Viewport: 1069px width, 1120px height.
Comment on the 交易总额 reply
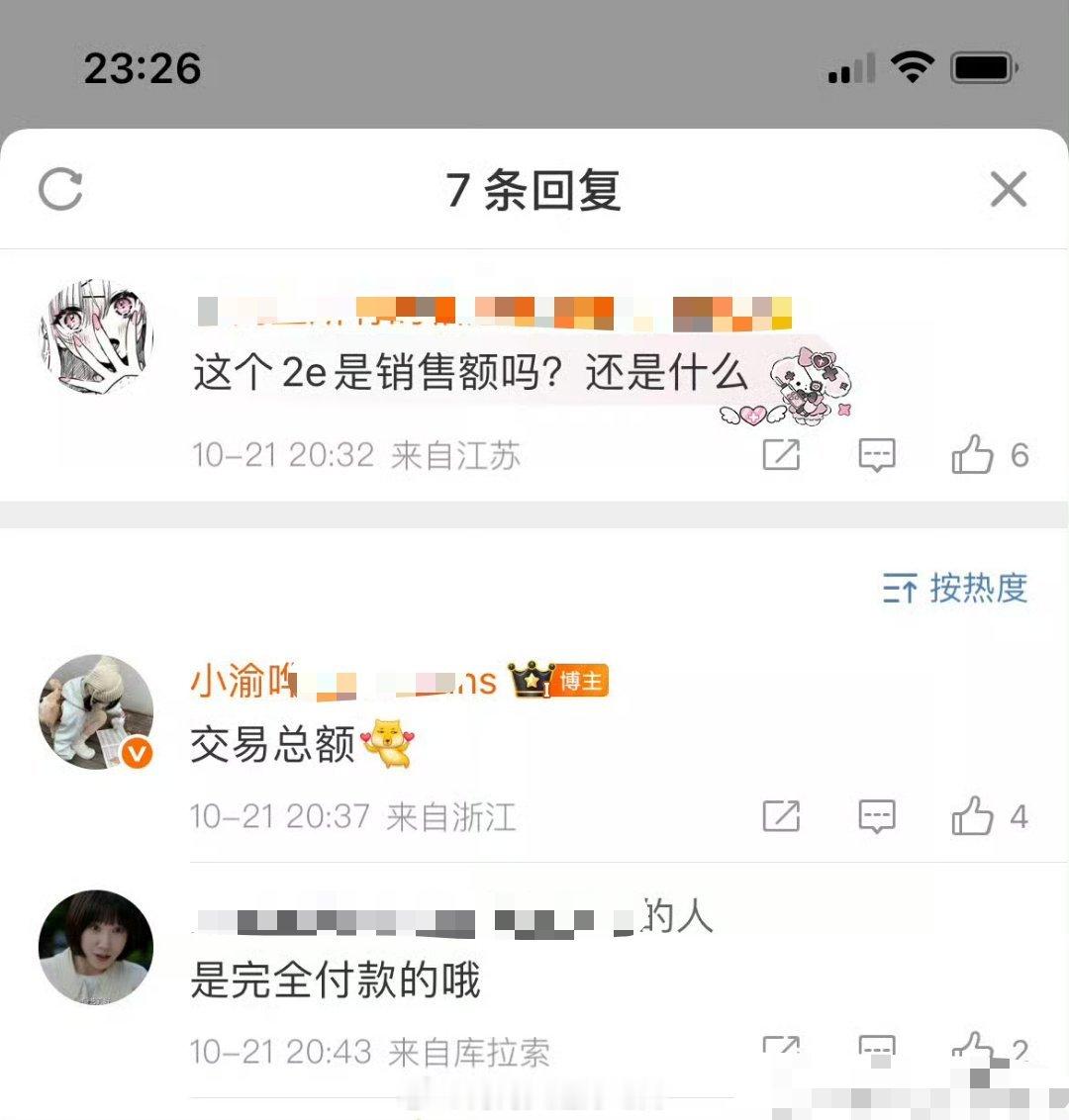coord(877,817)
